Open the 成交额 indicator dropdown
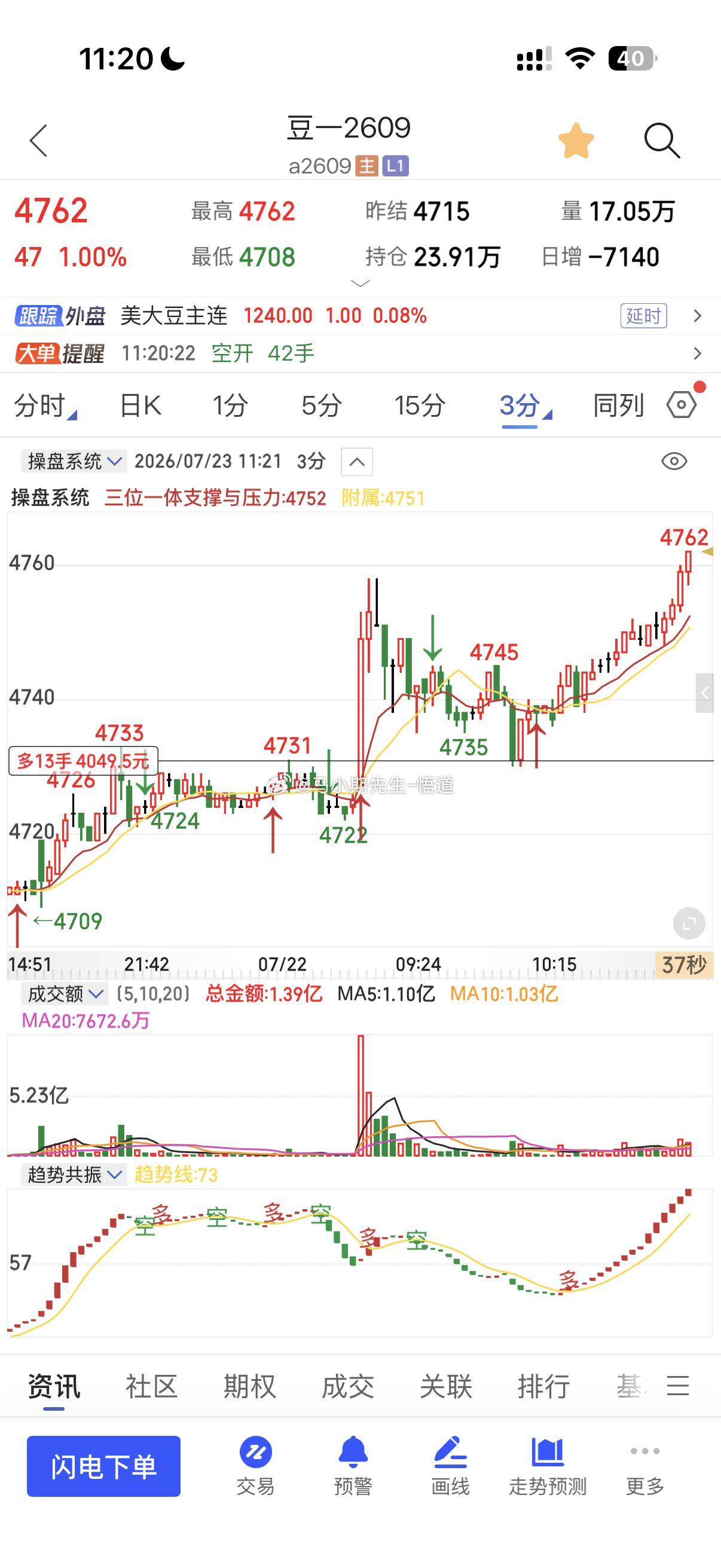721x1568 pixels. point(65,994)
